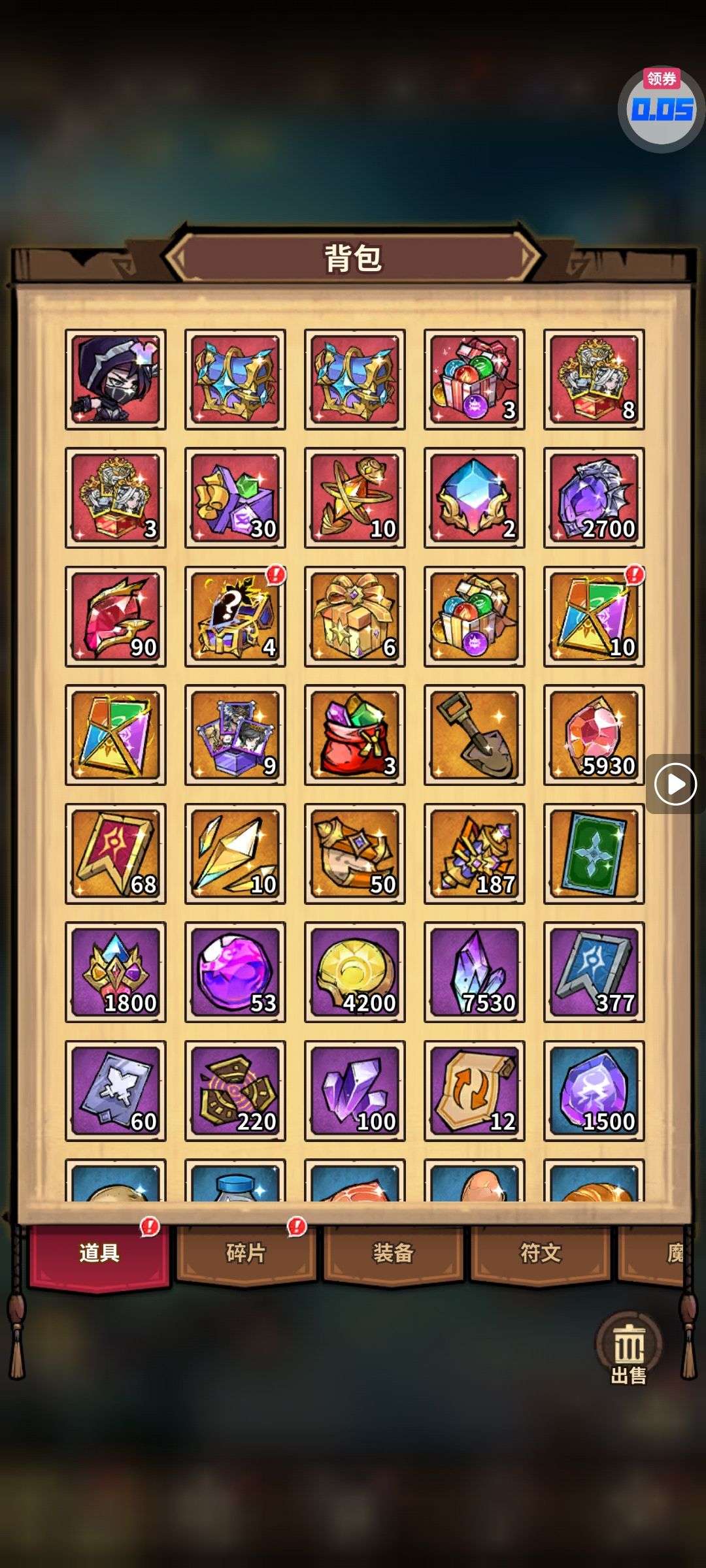Image resolution: width=706 pixels, height=1568 pixels.
Task: Select the masked ninja character item
Action: 116,379
